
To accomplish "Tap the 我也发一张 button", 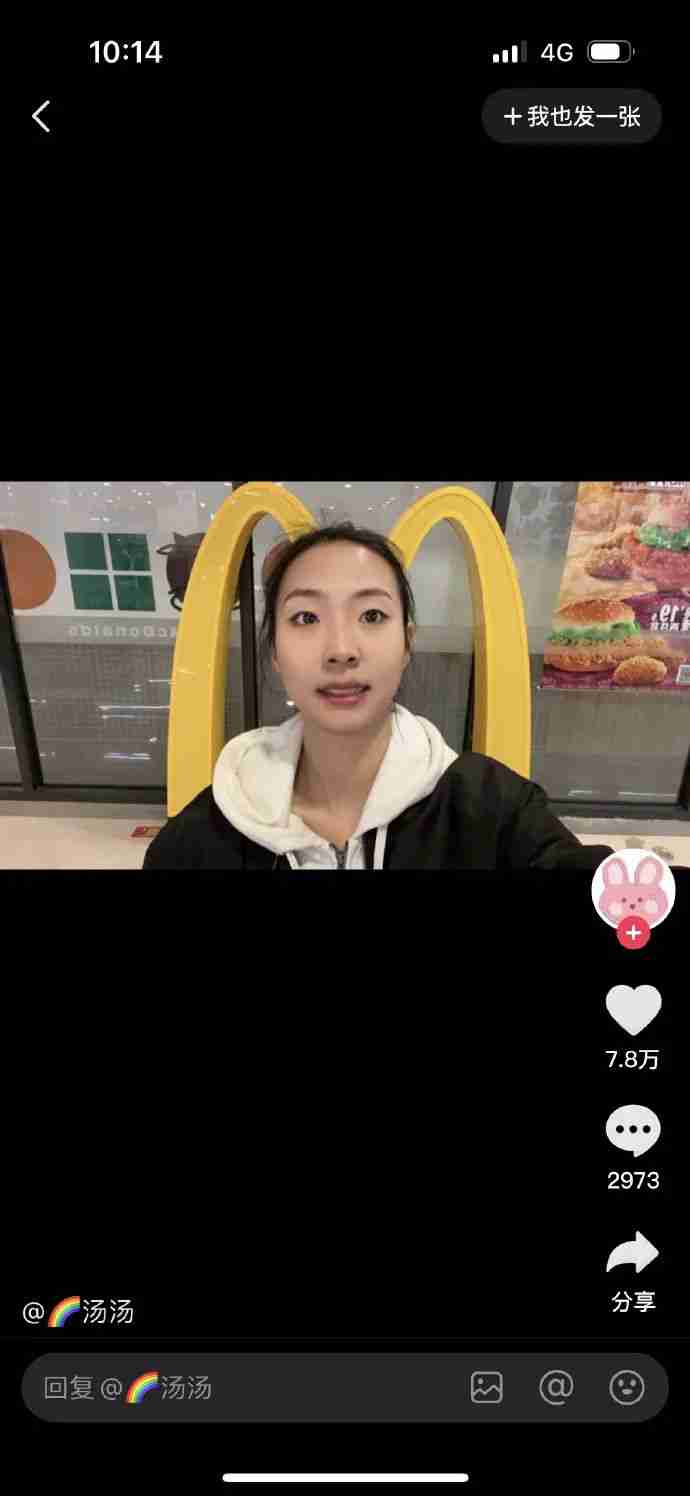I will [x=572, y=117].
